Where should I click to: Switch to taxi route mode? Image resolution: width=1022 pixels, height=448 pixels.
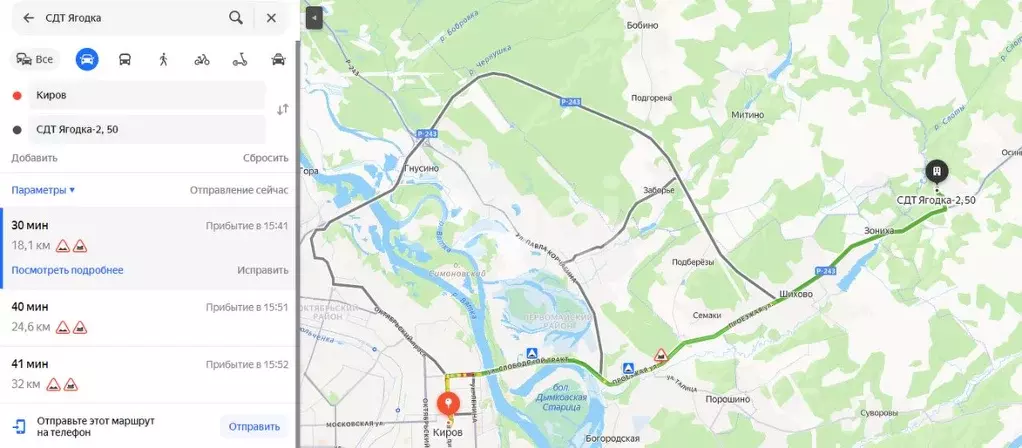coord(278,59)
